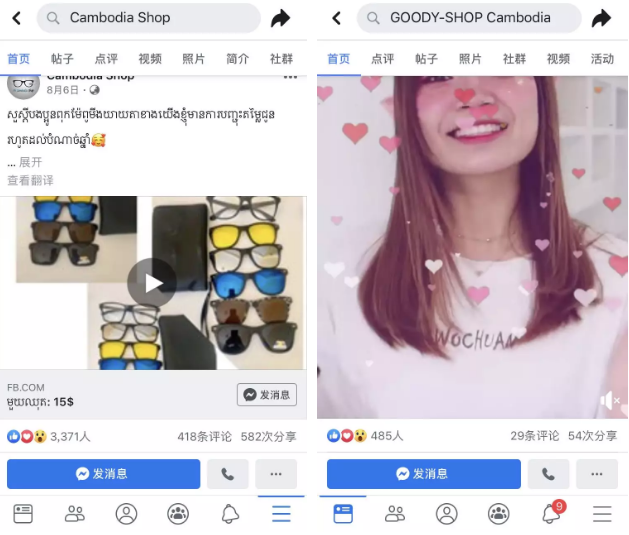This screenshot has height=535, width=629.
Task: Switch to 照片 tab on Cambodia Shop
Action: pyautogui.click(x=194, y=59)
